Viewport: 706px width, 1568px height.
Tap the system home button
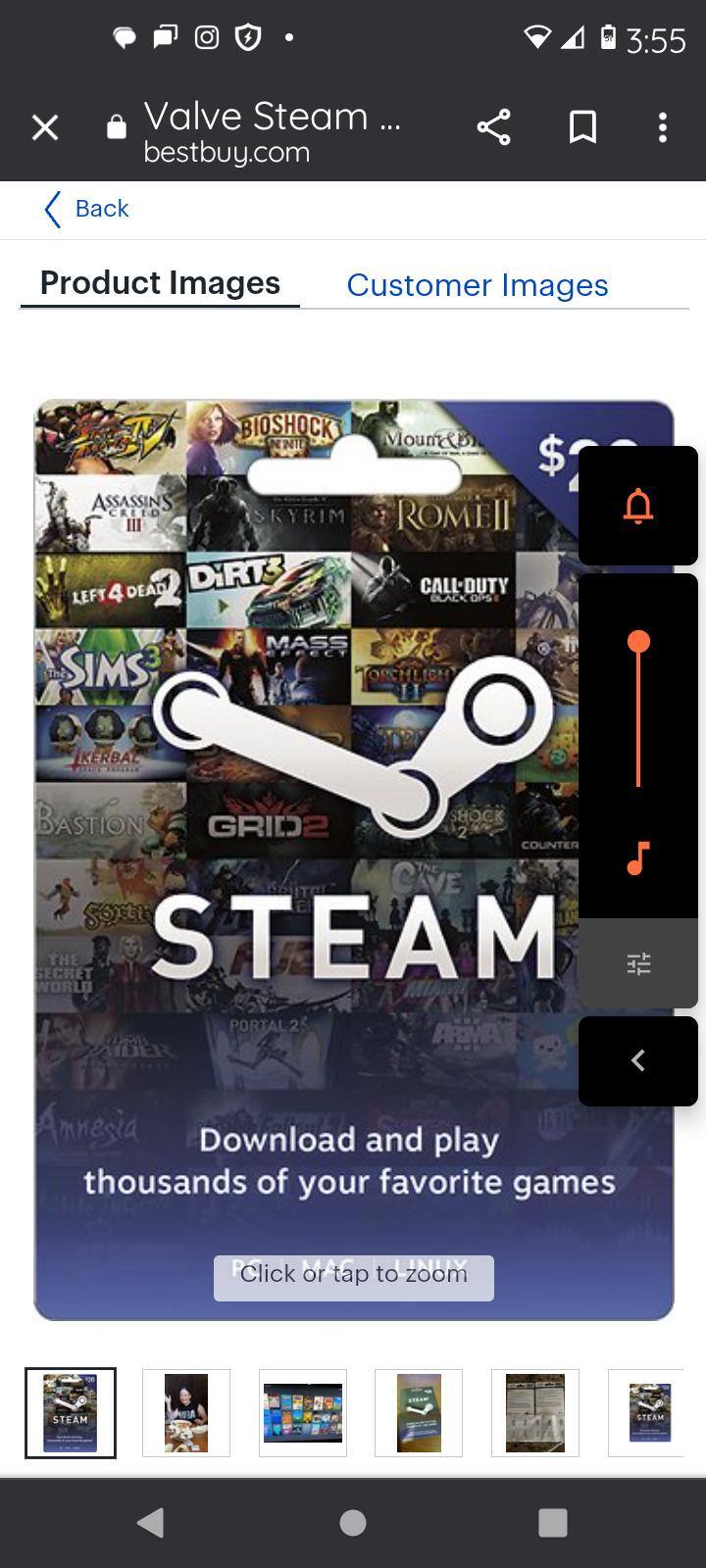click(x=353, y=1522)
